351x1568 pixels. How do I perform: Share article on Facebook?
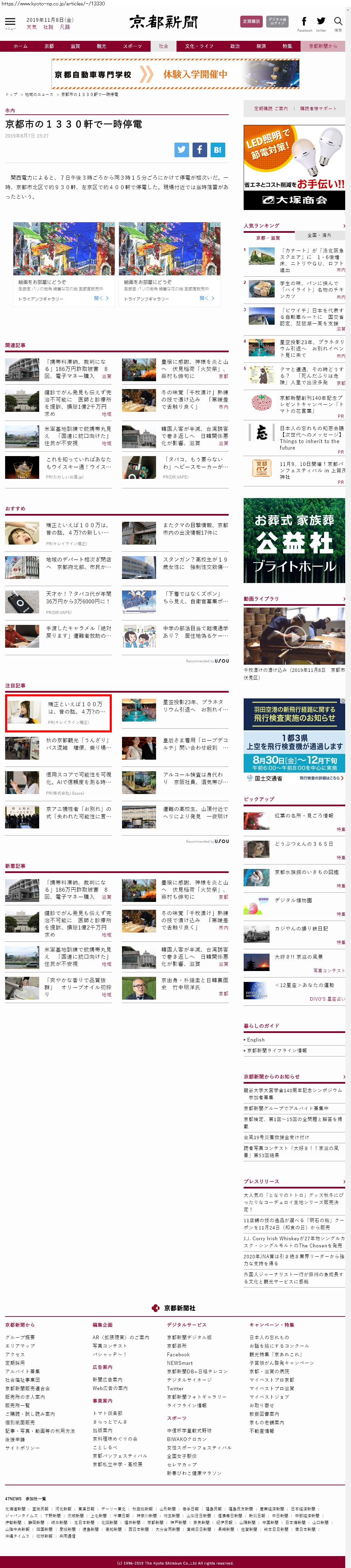coord(200,149)
